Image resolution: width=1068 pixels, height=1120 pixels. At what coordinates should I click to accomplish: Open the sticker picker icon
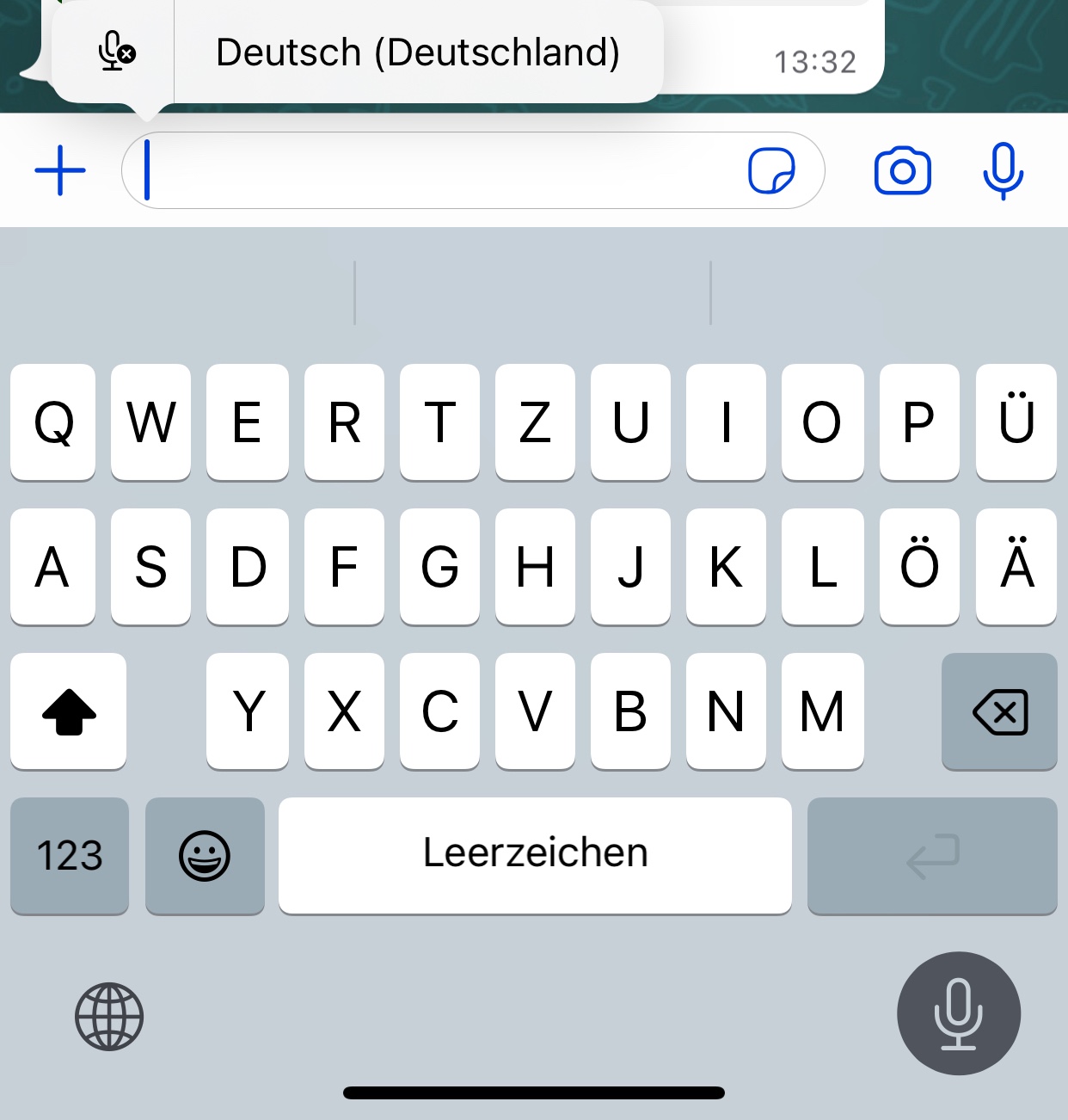[x=771, y=170]
